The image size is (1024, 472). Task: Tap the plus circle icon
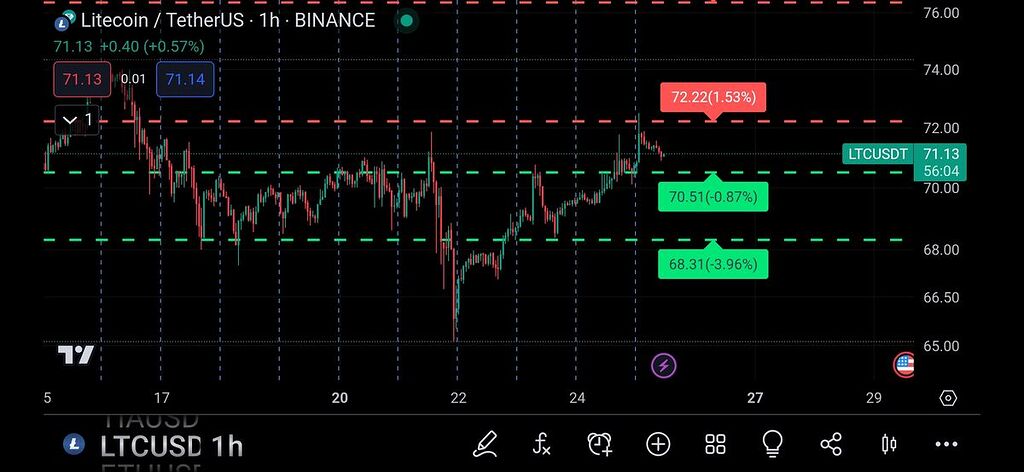tap(658, 443)
